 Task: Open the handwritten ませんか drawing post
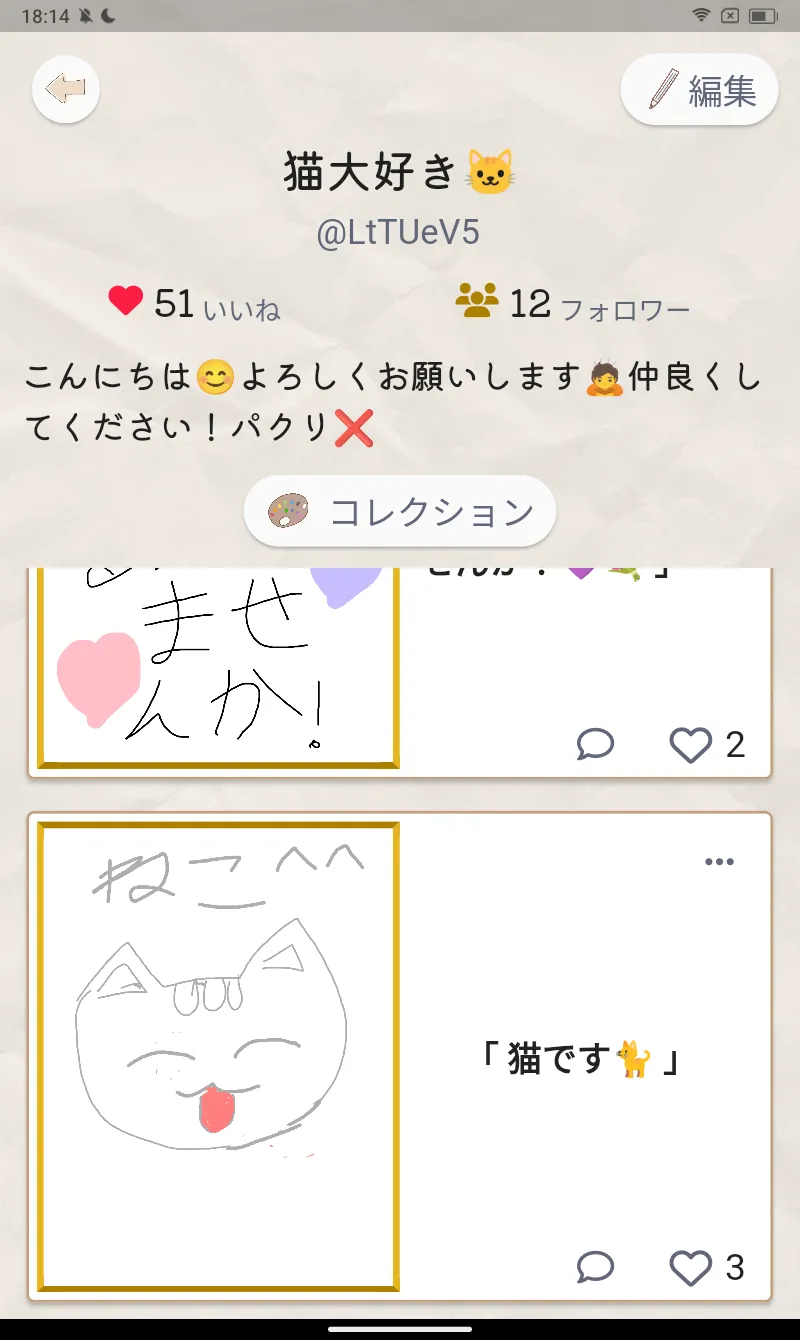click(x=218, y=665)
